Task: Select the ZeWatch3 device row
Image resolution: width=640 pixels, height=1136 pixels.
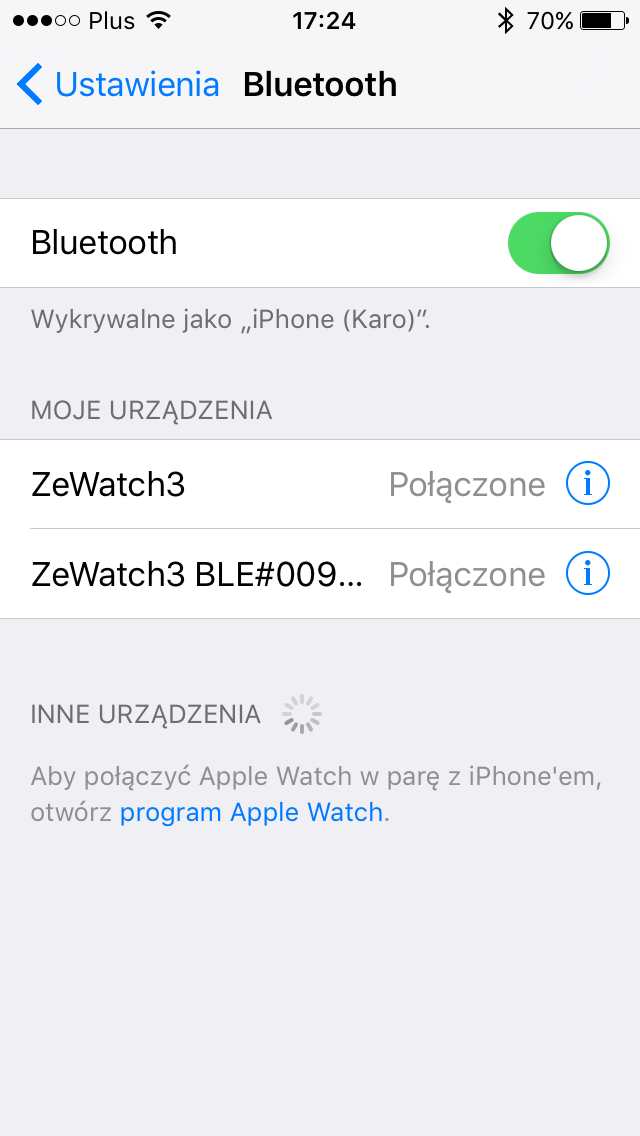Action: click(x=320, y=484)
